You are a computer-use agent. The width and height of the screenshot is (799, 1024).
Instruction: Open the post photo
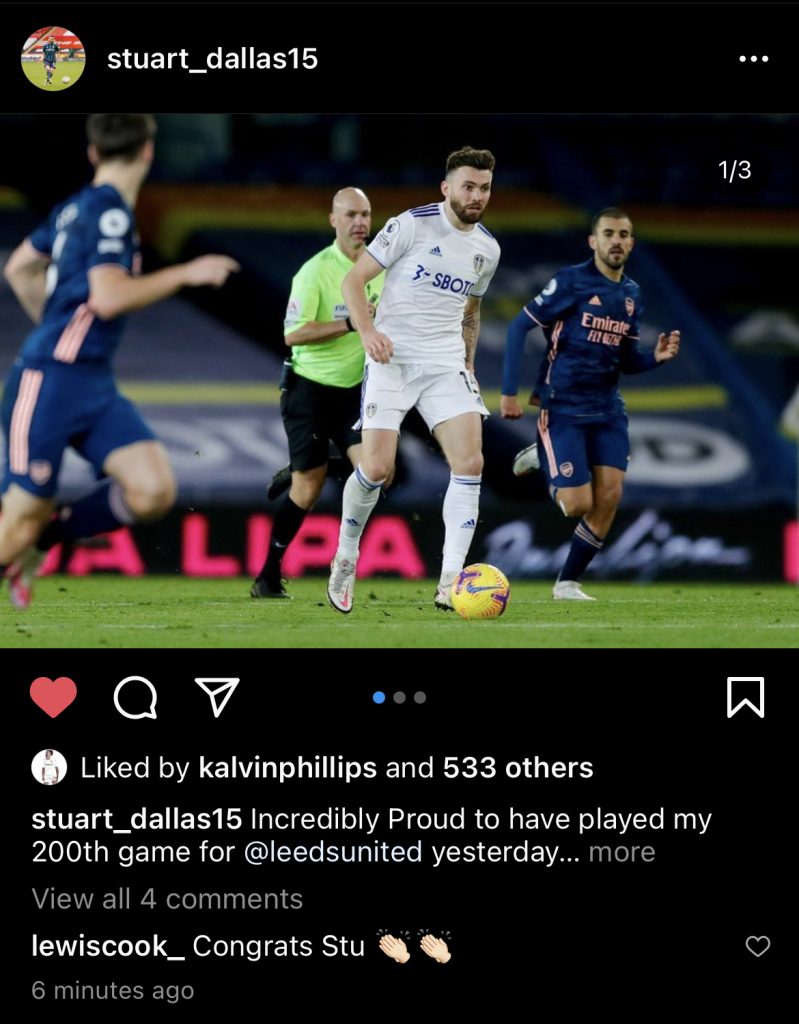tap(400, 380)
